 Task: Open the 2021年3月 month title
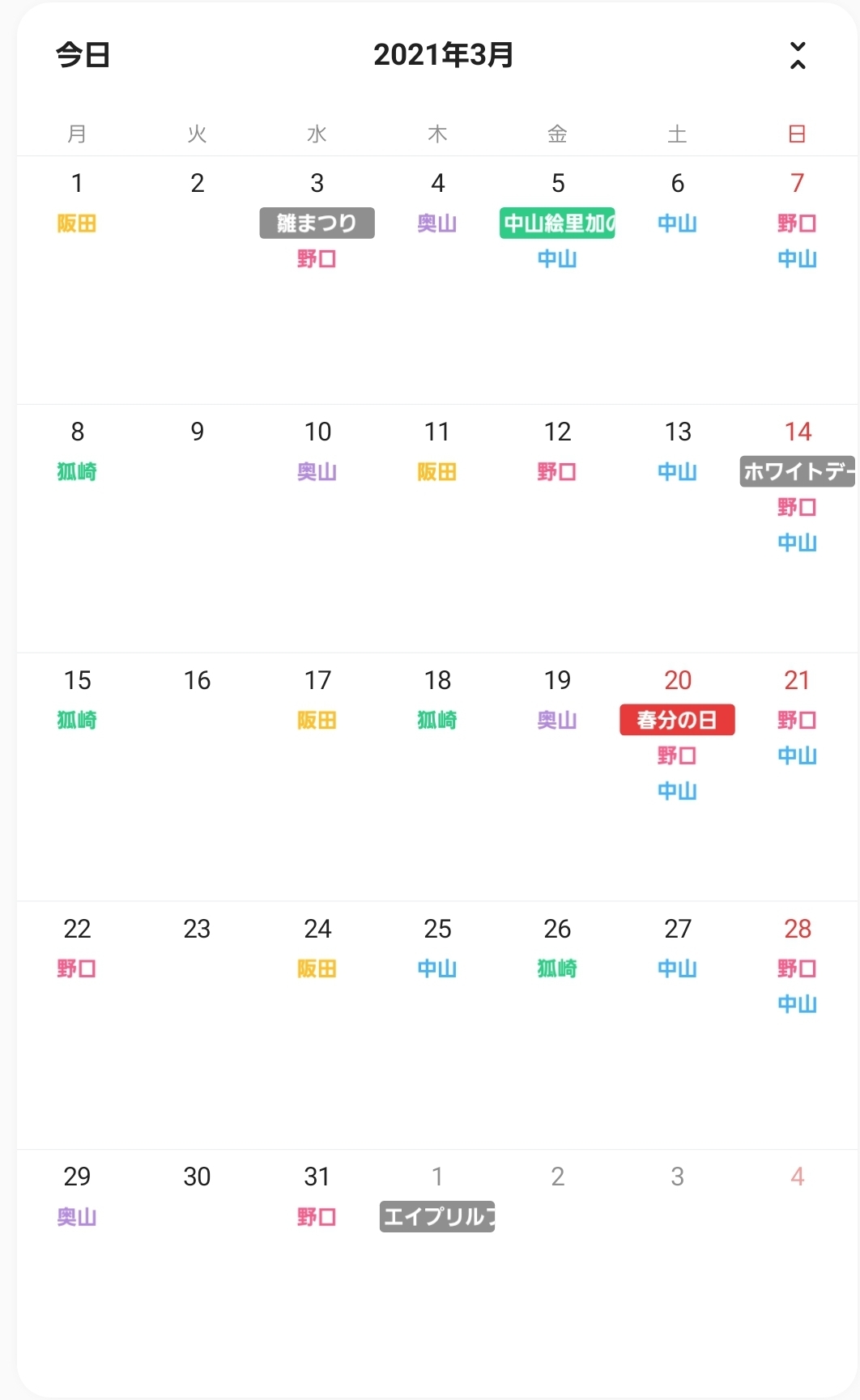coord(443,55)
